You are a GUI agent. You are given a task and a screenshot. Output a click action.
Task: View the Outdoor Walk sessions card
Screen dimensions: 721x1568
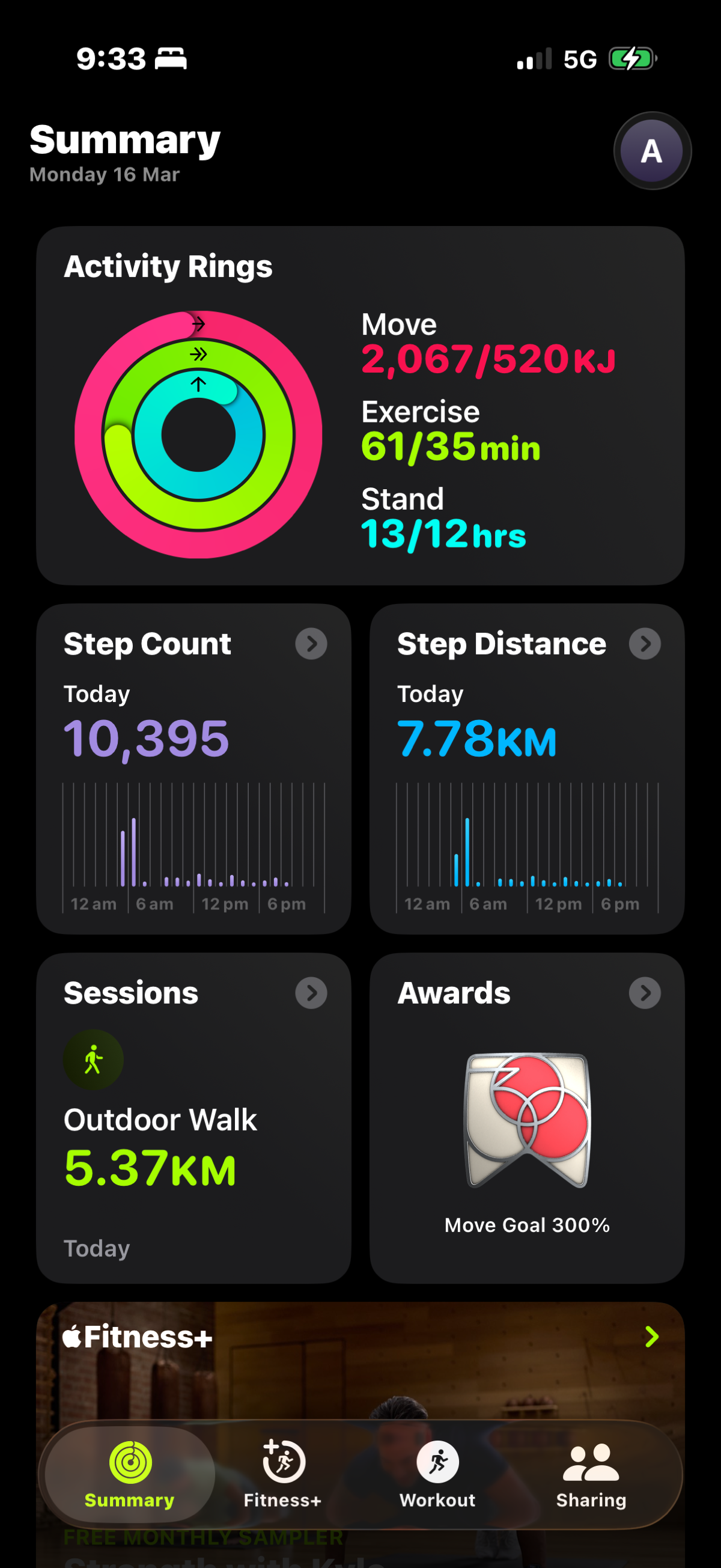(193, 1118)
